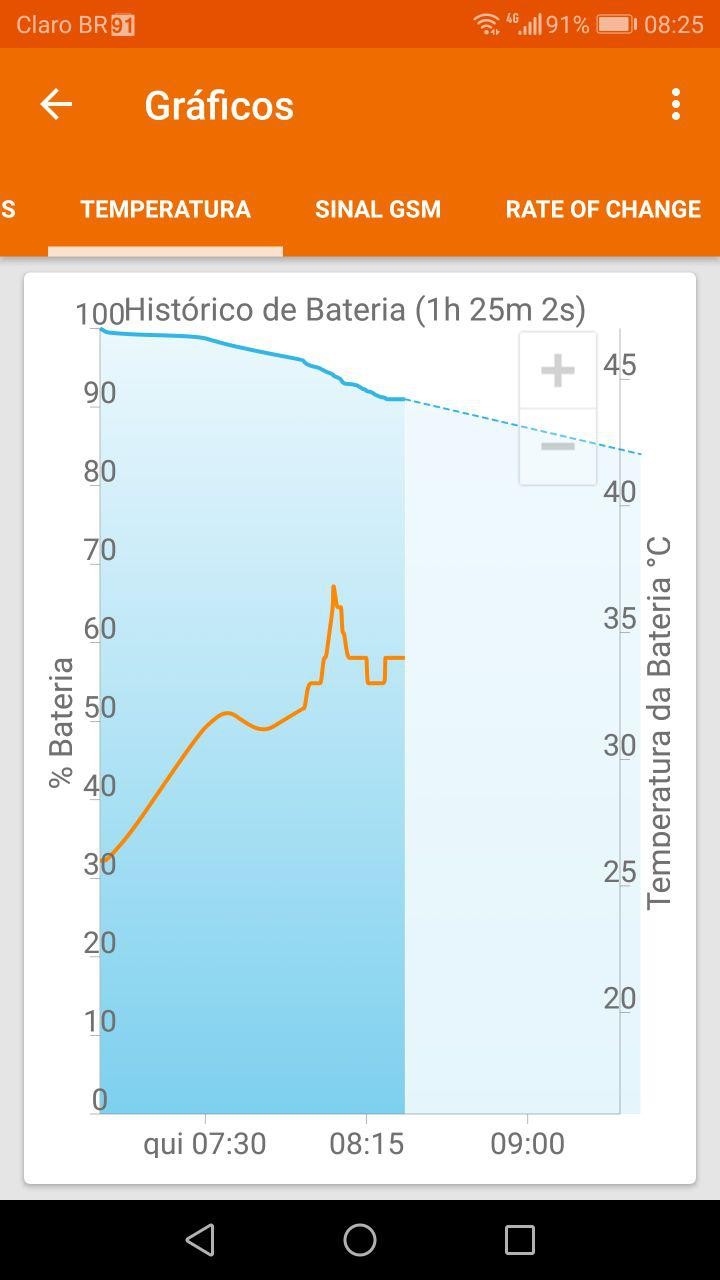Image resolution: width=720 pixels, height=1280 pixels.
Task: Select the TEMPERATURA tab
Action: 165,209
